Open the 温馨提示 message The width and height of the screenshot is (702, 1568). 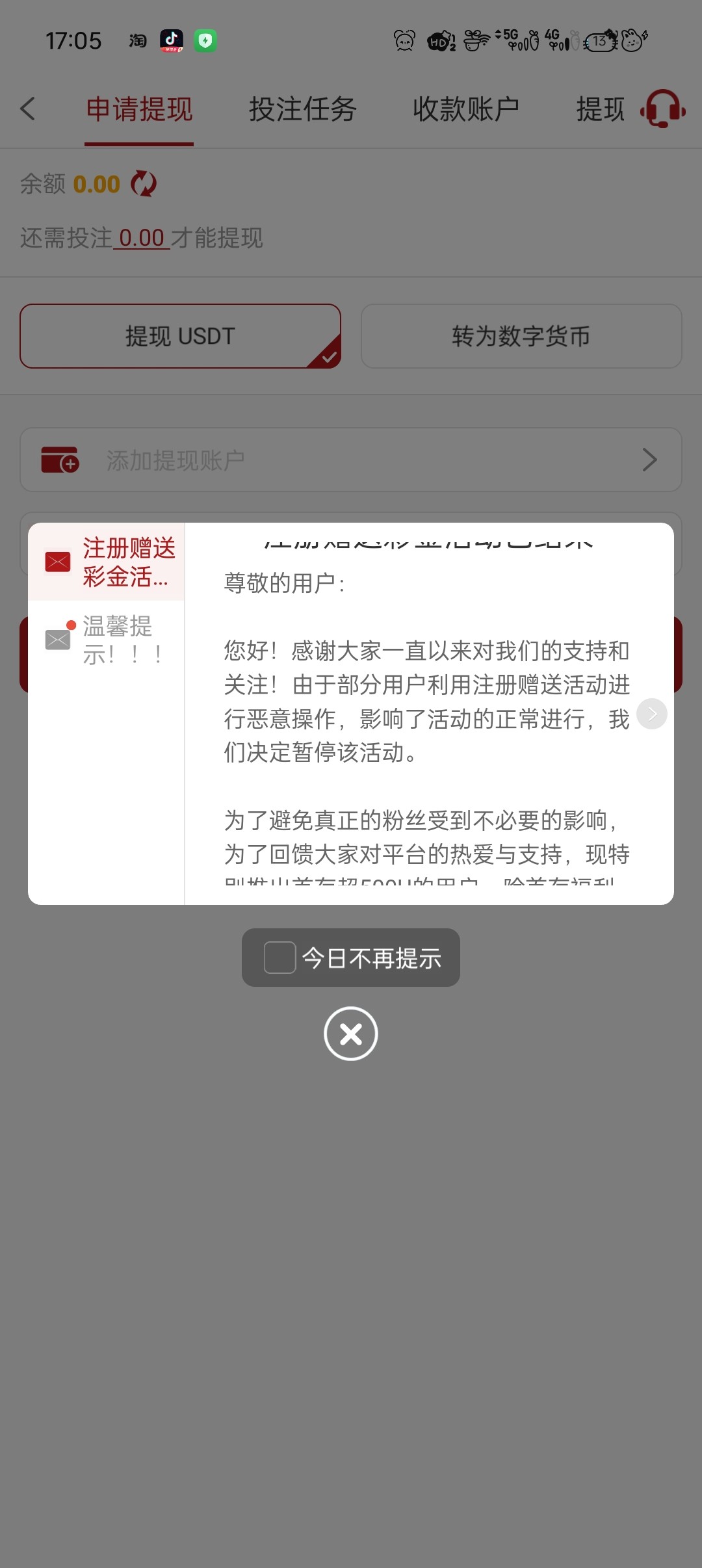106,640
